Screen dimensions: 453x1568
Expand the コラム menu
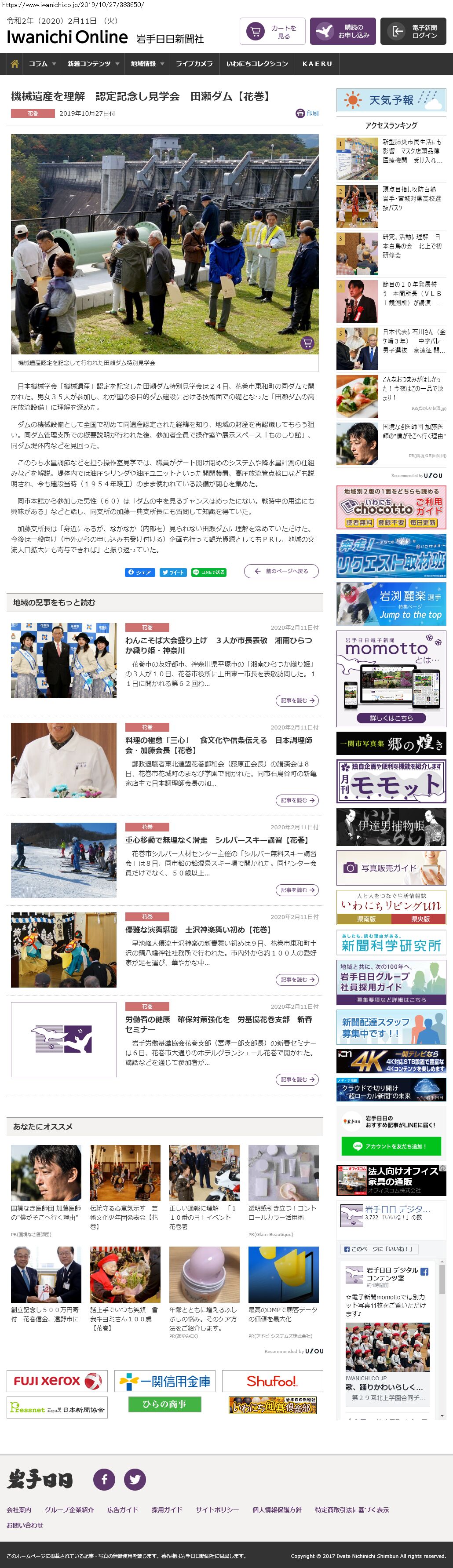pos(42,64)
